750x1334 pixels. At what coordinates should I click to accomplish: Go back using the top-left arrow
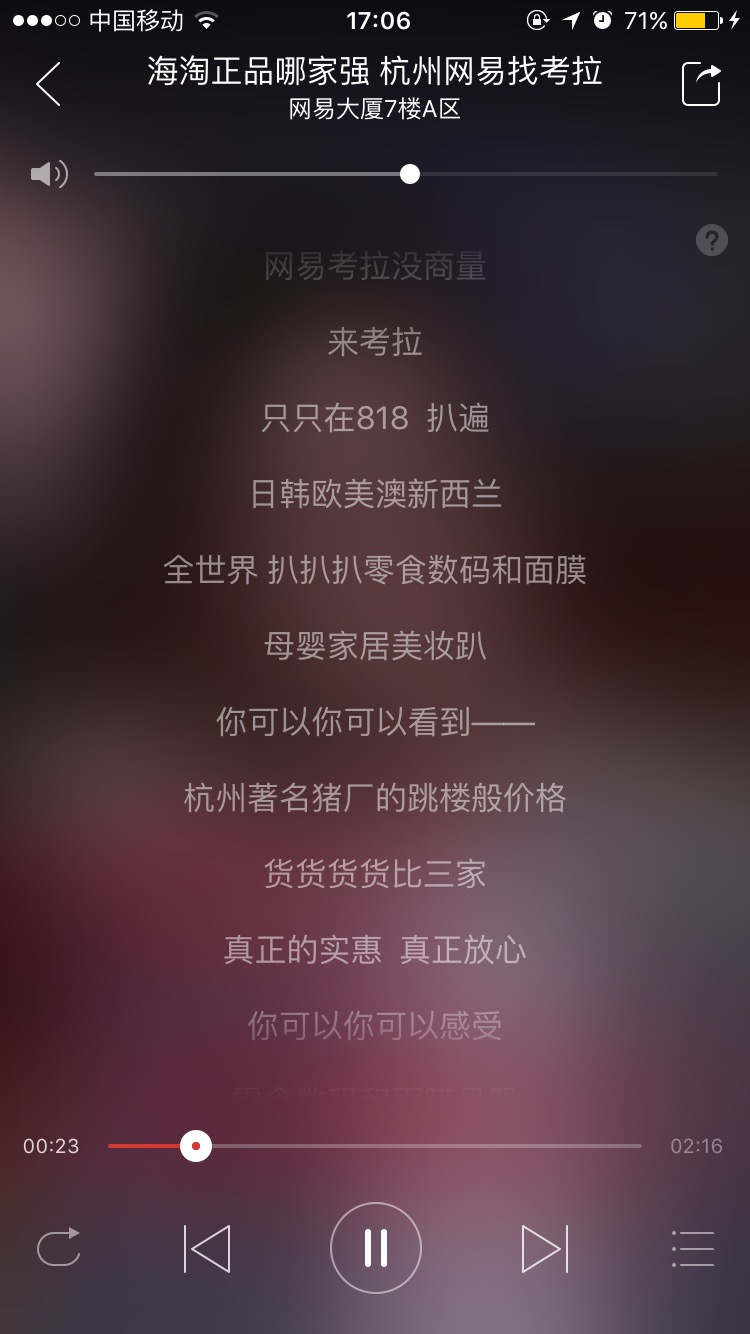point(47,84)
